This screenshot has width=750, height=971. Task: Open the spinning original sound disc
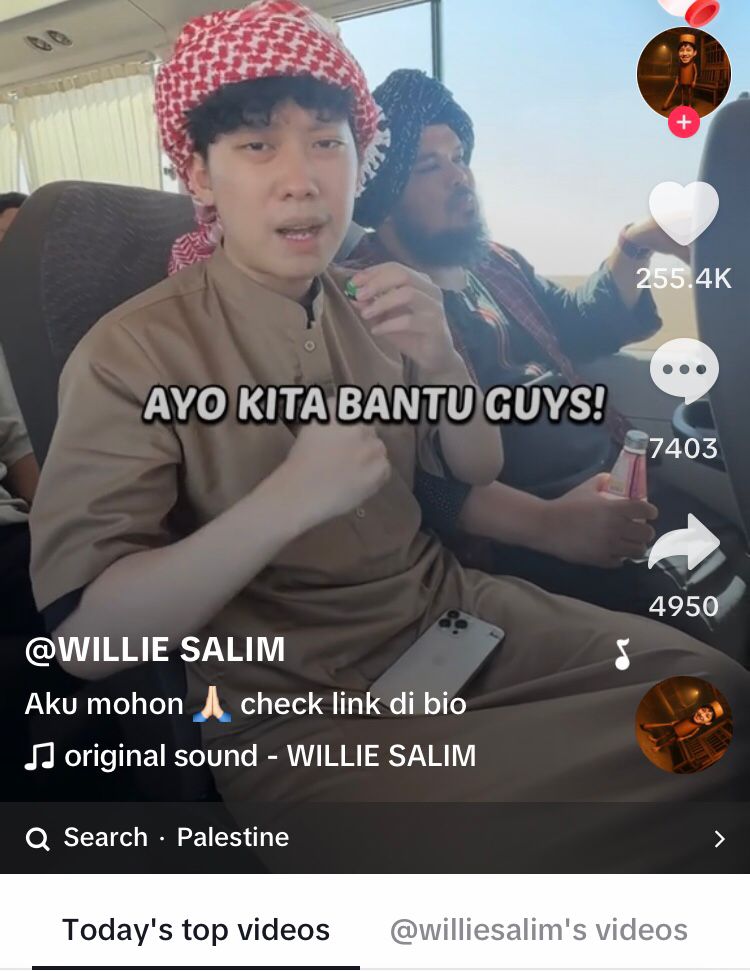point(684,725)
